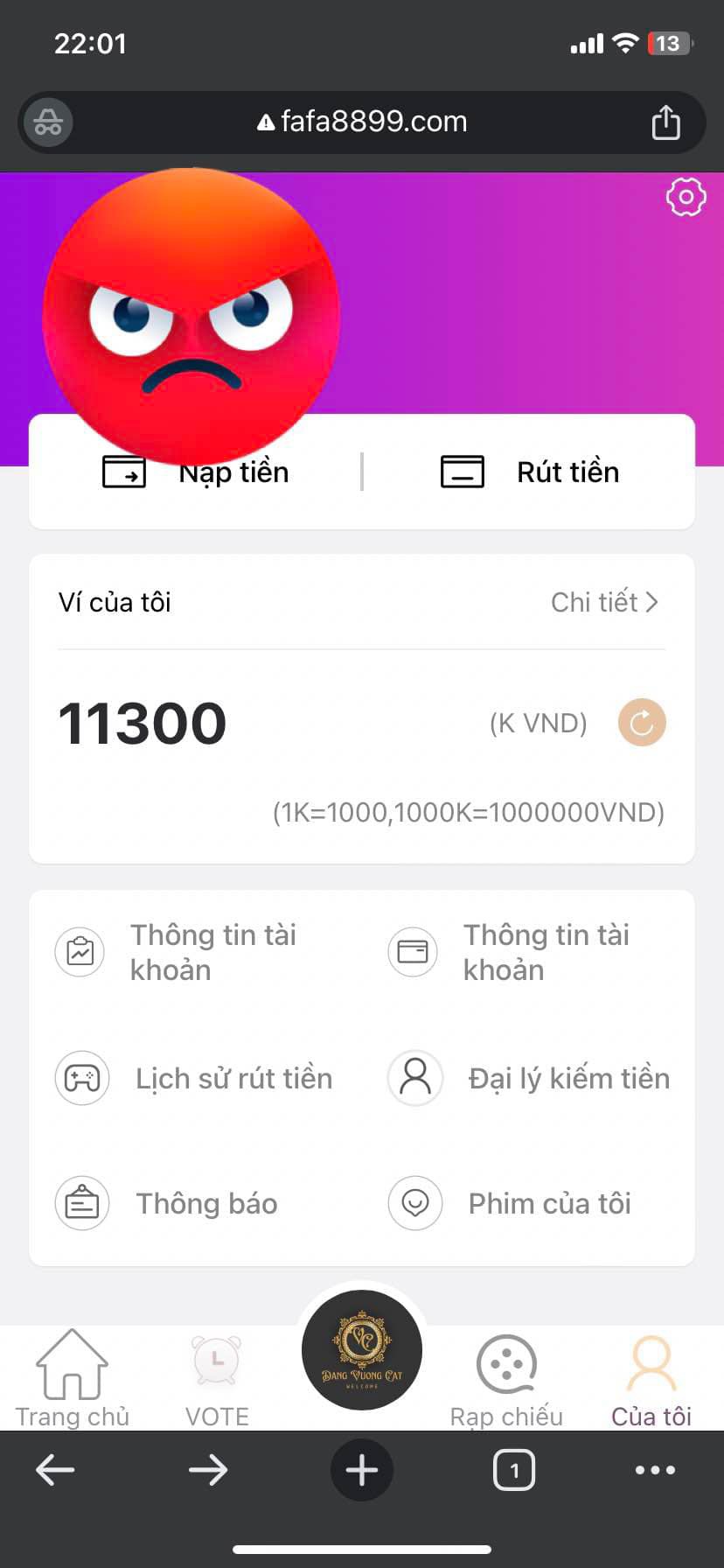Open Đại lý kiếm tiền

point(529,1078)
